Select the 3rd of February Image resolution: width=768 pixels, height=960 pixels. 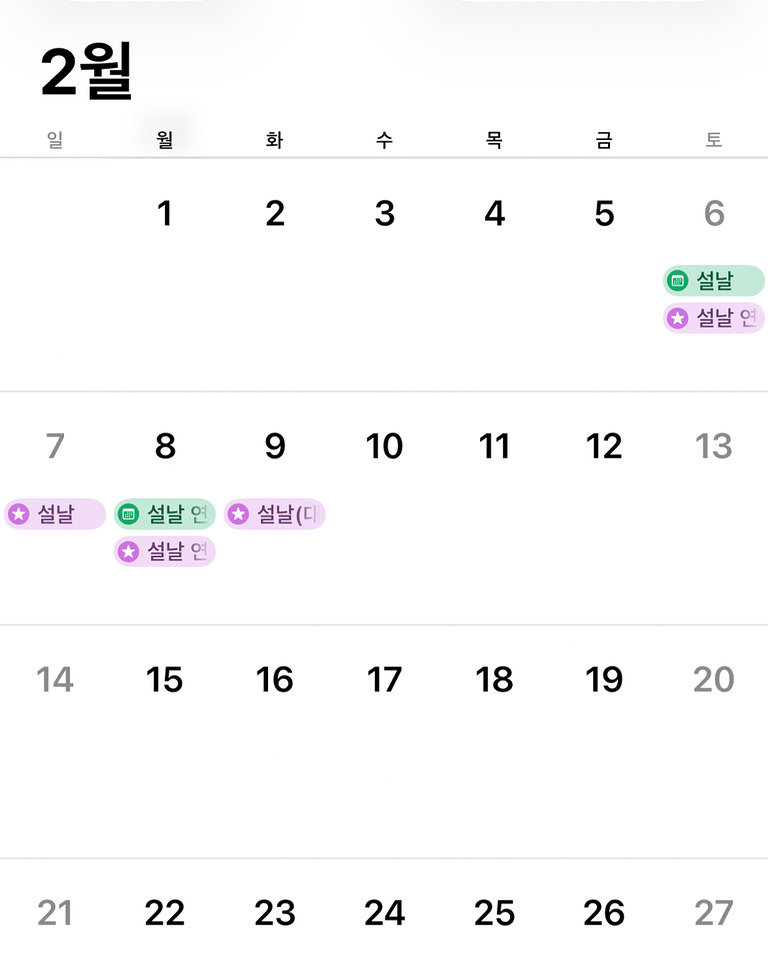(x=385, y=214)
